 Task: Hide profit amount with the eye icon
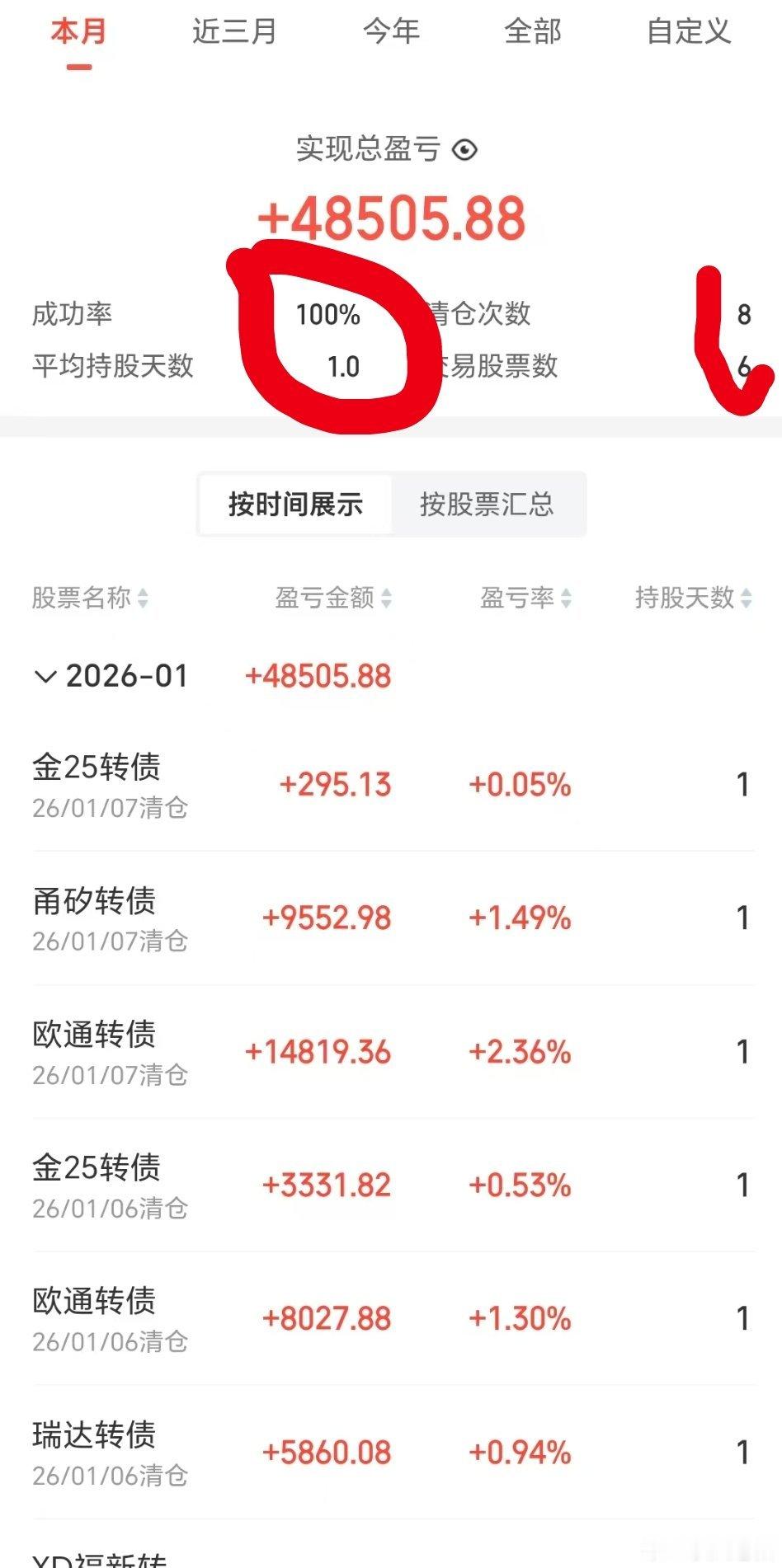465,150
